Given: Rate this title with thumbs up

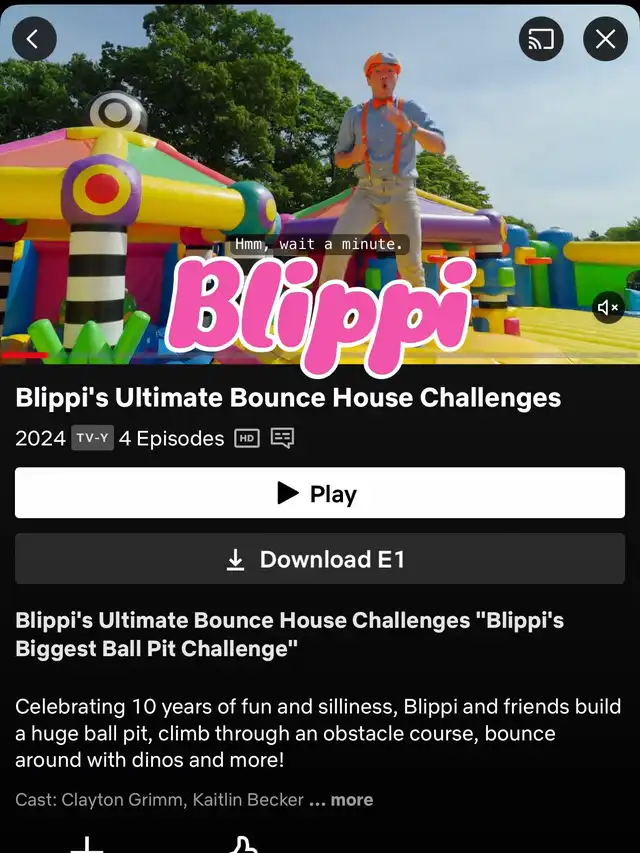Looking at the screenshot, I should click(x=243, y=845).
